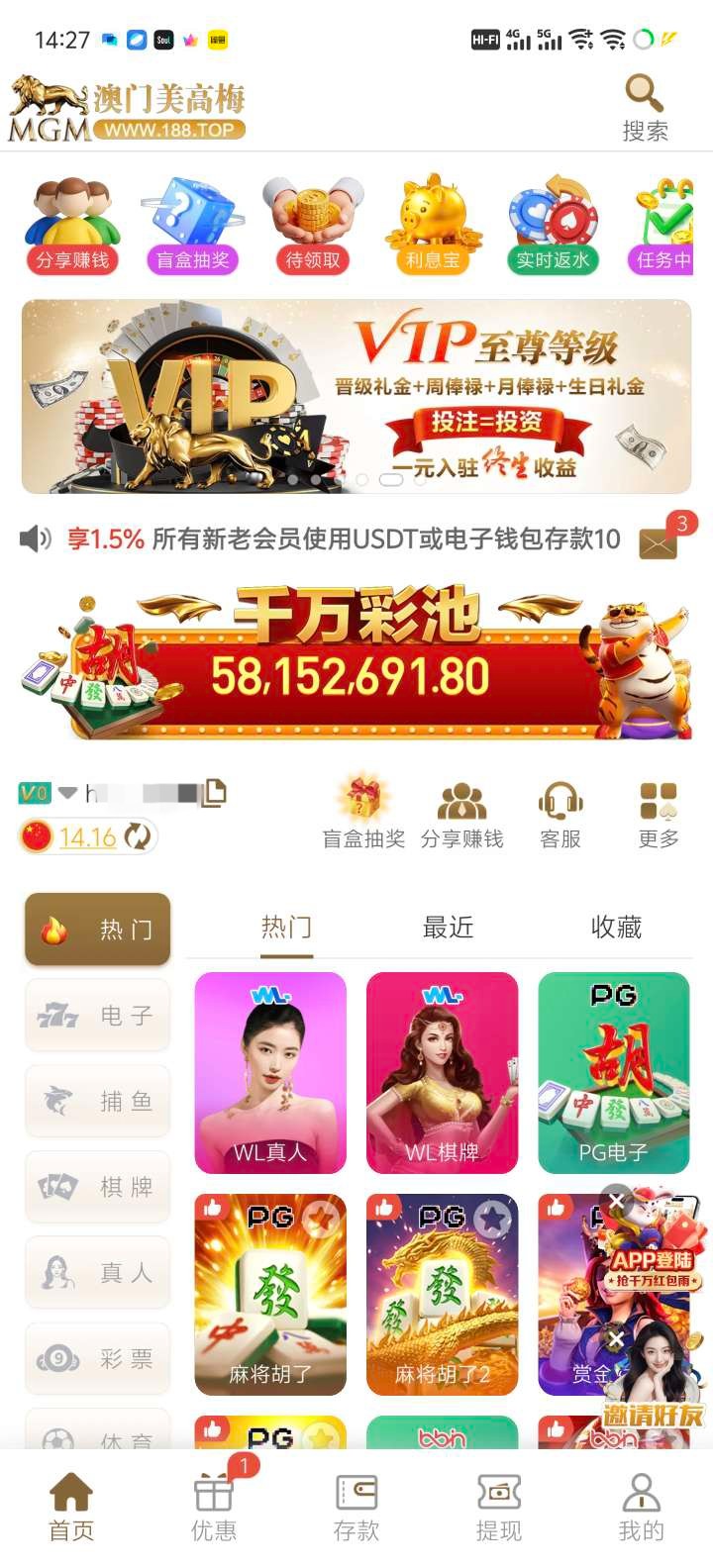Image resolution: width=713 pixels, height=1568 pixels.
Task: Open 利息宝 piggy bank shortcut
Action: [x=433, y=226]
